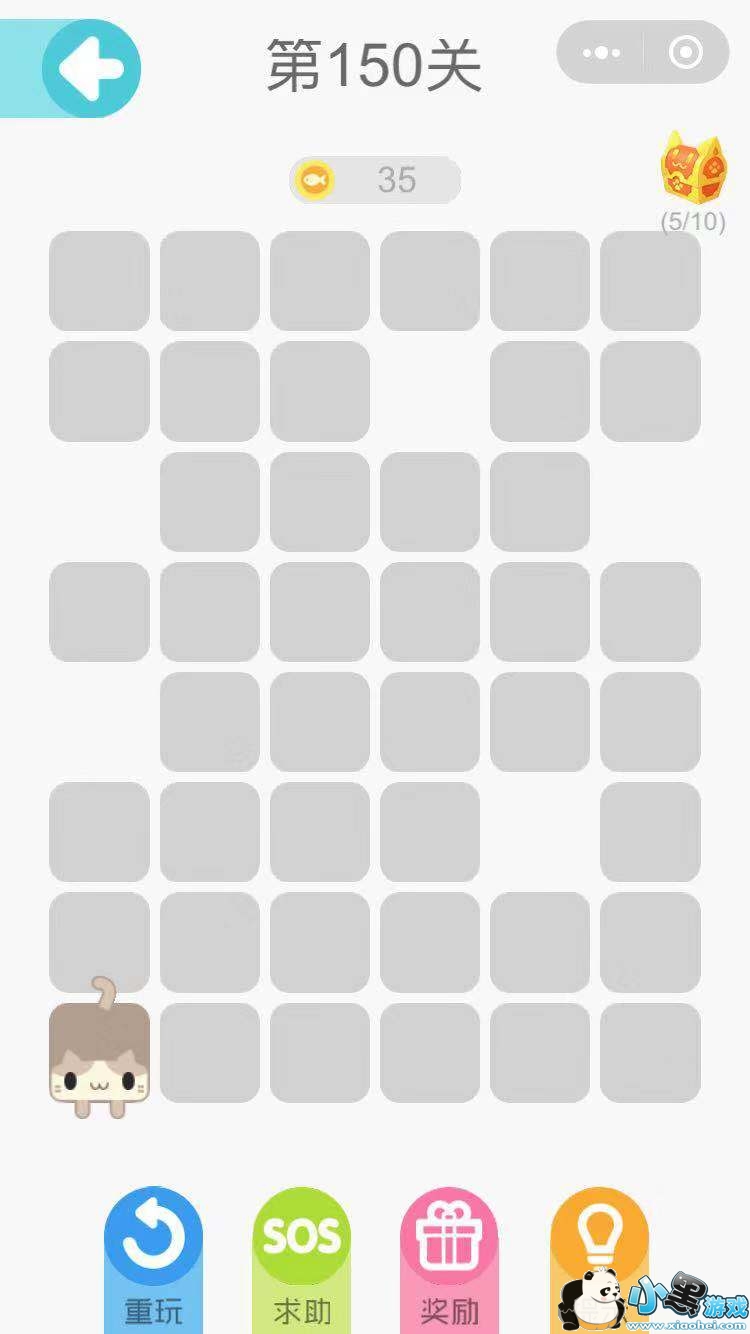
Task: Get a hint with the lightbulb button
Action: pyautogui.click(x=598, y=1240)
